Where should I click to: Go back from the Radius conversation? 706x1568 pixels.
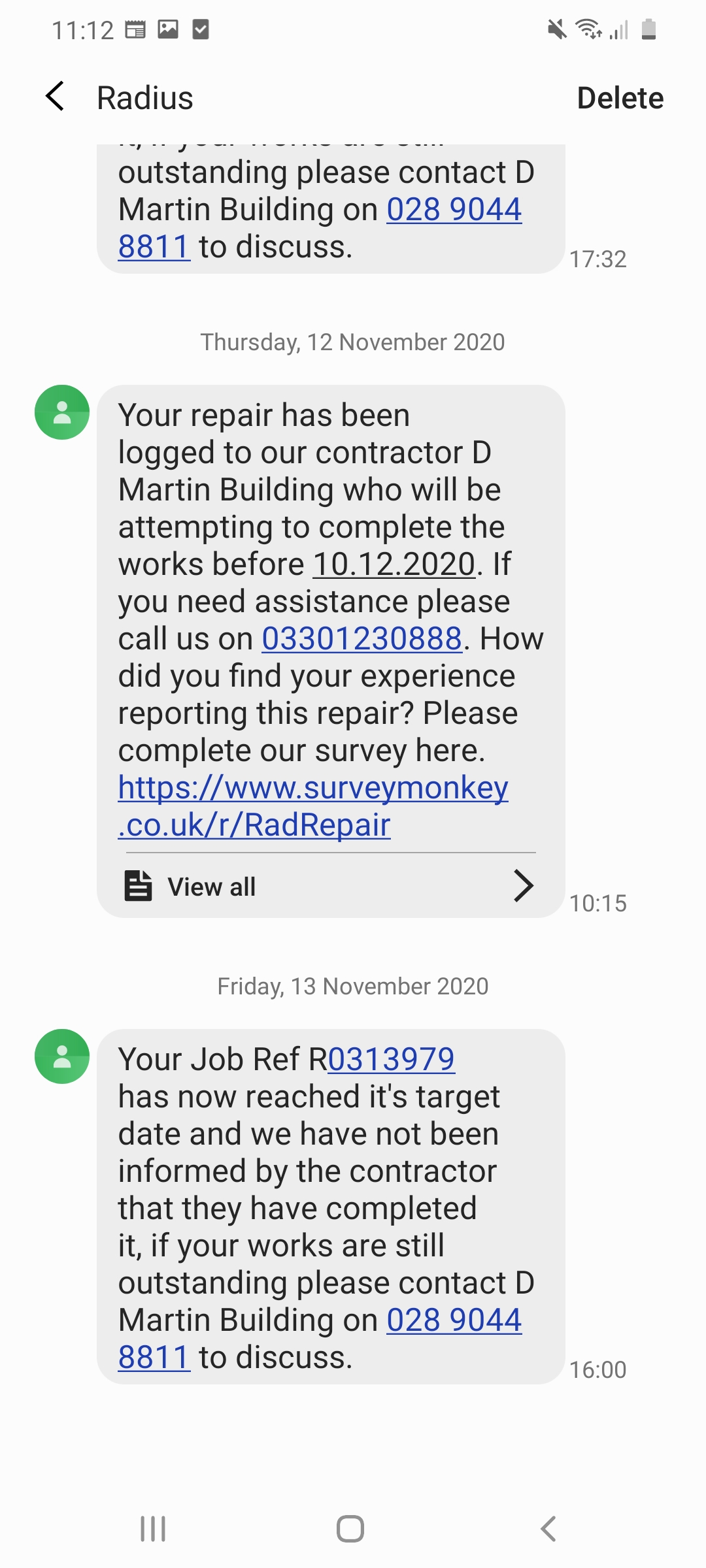pyautogui.click(x=56, y=97)
